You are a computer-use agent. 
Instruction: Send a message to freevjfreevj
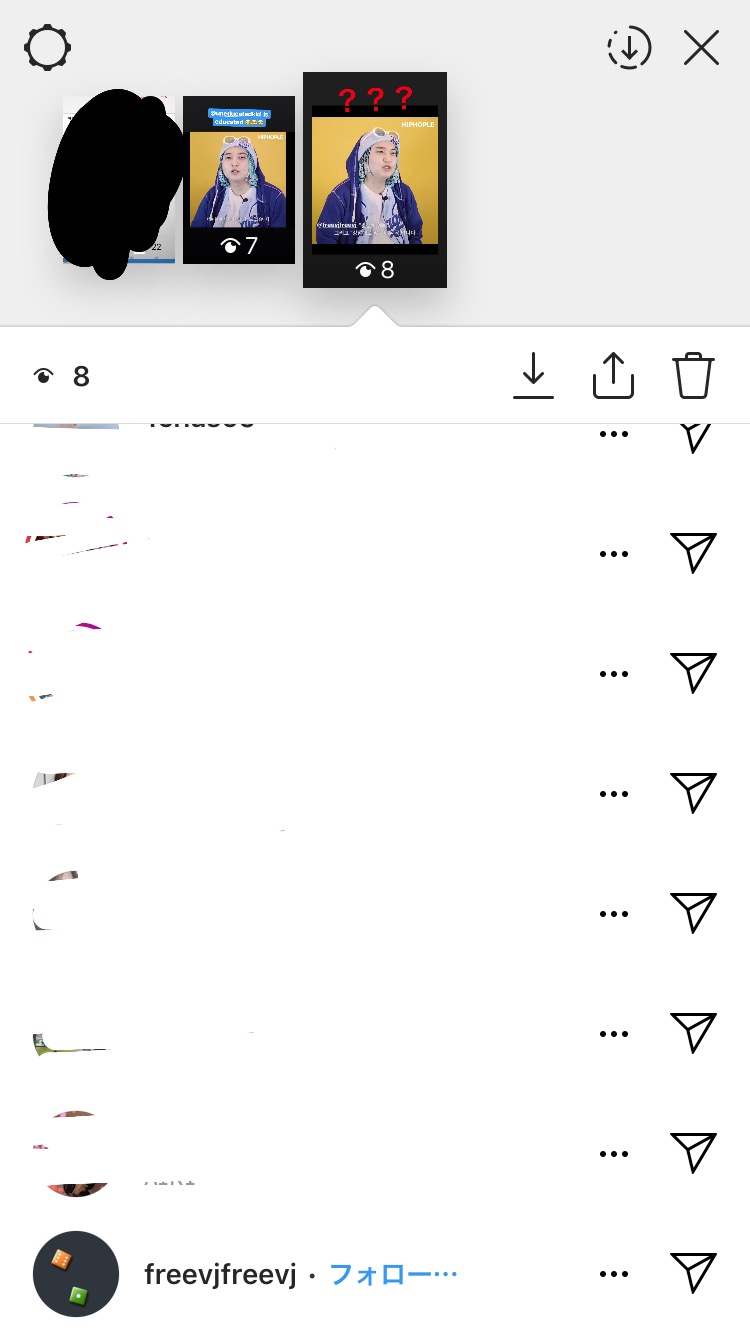pos(693,1273)
